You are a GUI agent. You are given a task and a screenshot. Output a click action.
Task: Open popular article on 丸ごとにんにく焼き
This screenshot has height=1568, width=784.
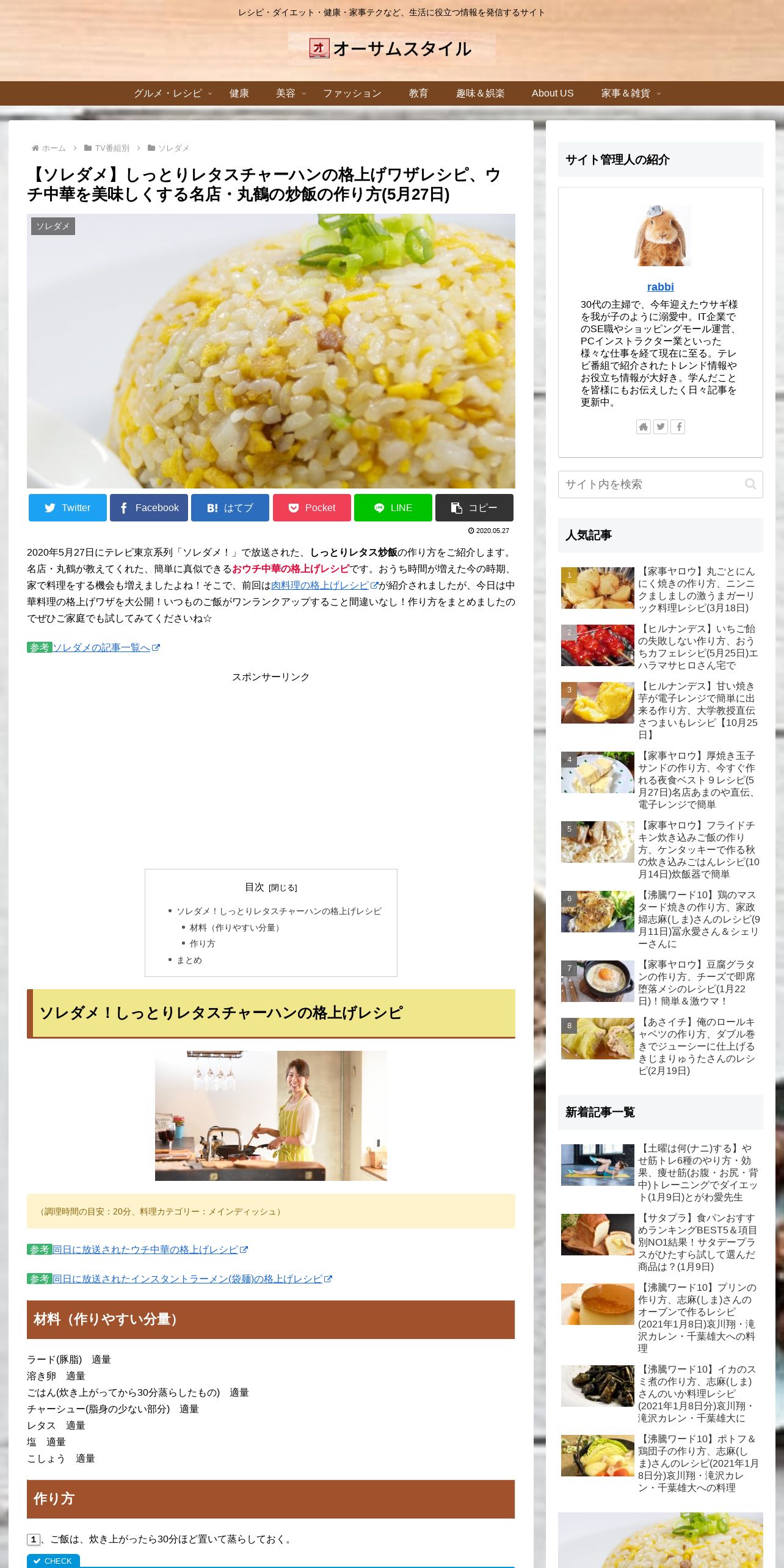click(x=697, y=590)
